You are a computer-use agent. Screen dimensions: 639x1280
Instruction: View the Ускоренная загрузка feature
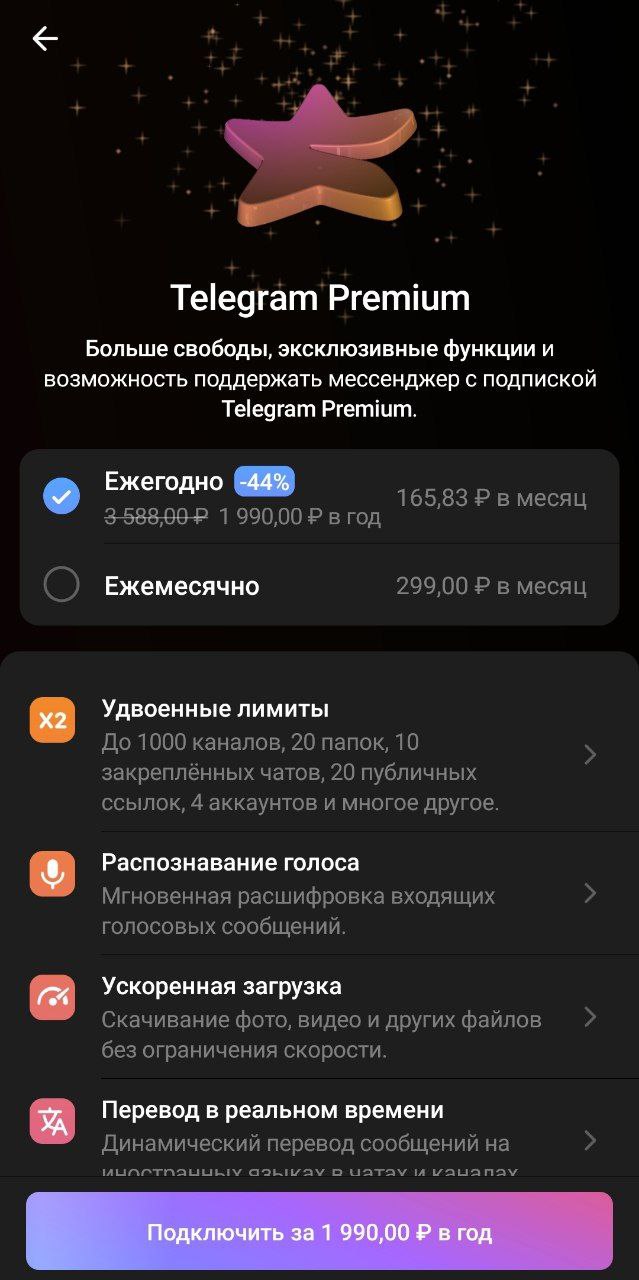tap(319, 1017)
